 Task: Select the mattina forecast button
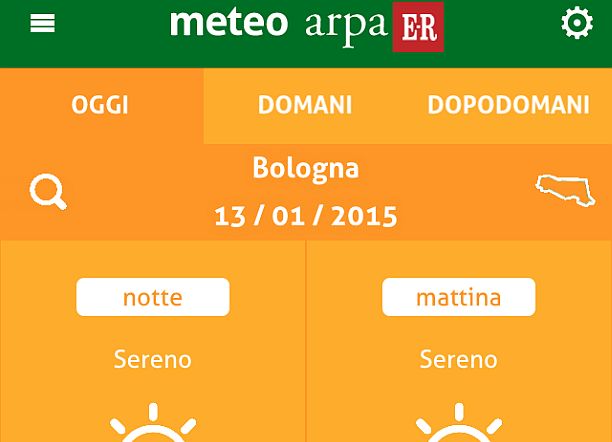tap(458, 297)
